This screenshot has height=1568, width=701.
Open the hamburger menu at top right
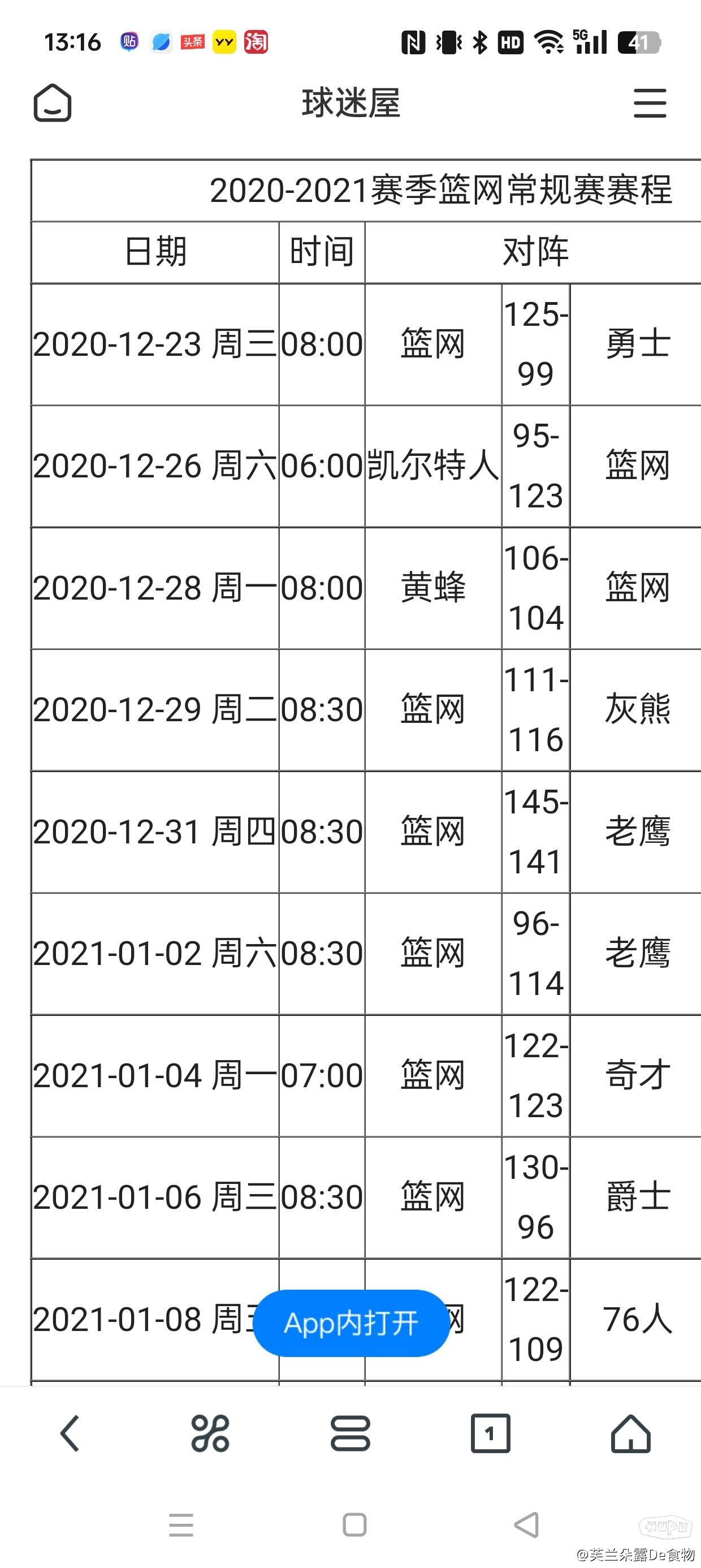coord(650,103)
